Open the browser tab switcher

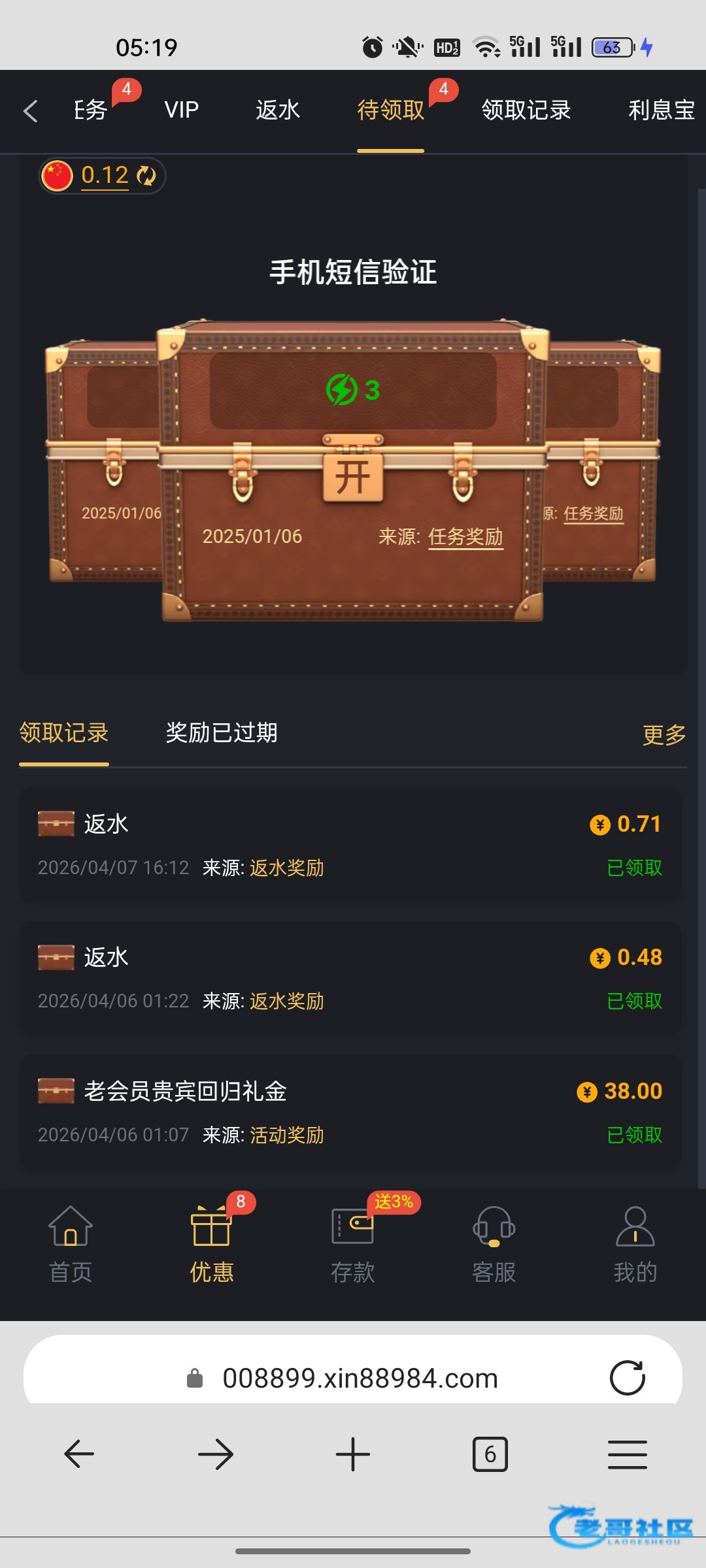(490, 1454)
